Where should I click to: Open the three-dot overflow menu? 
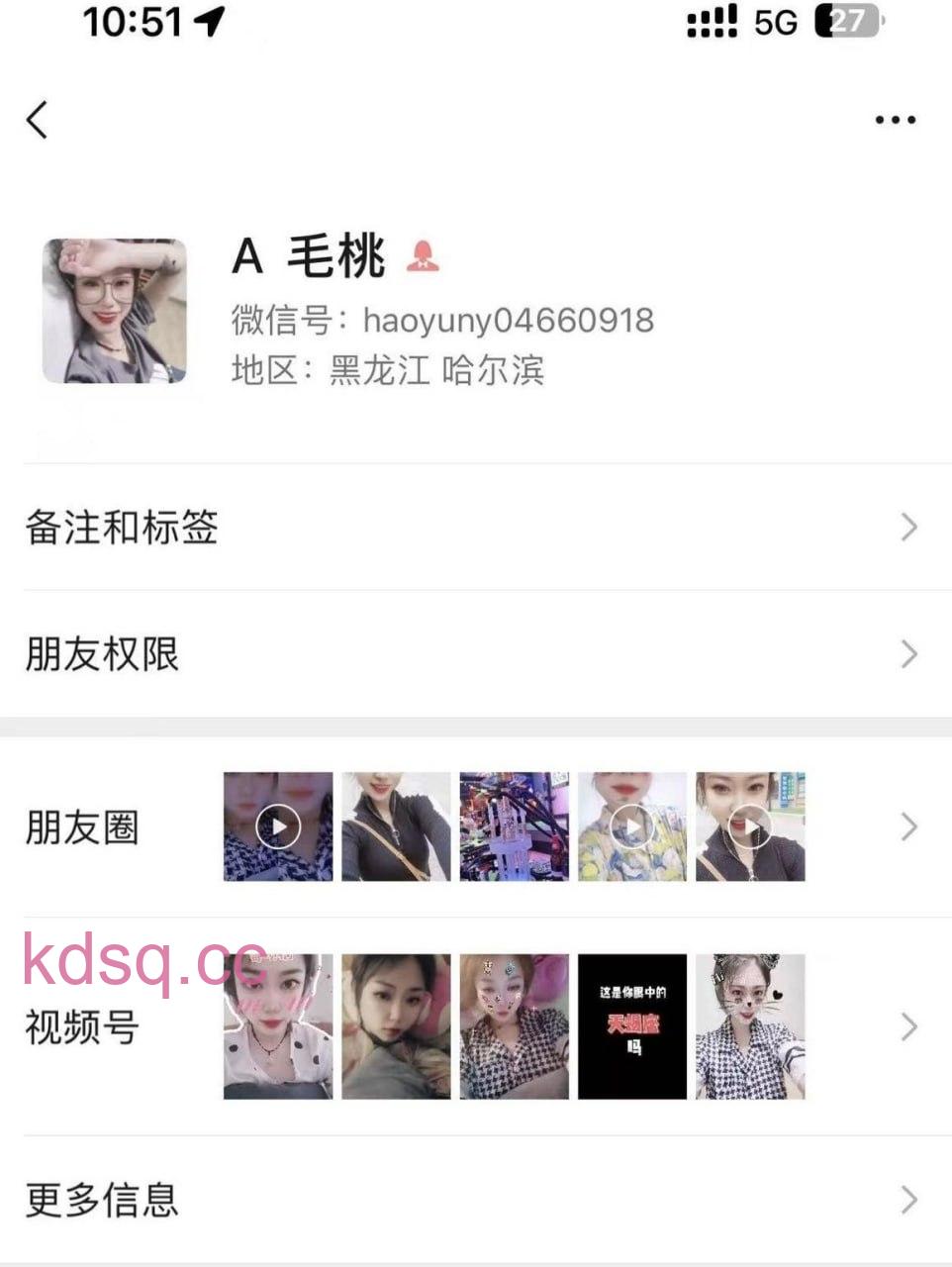pyautogui.click(x=895, y=120)
